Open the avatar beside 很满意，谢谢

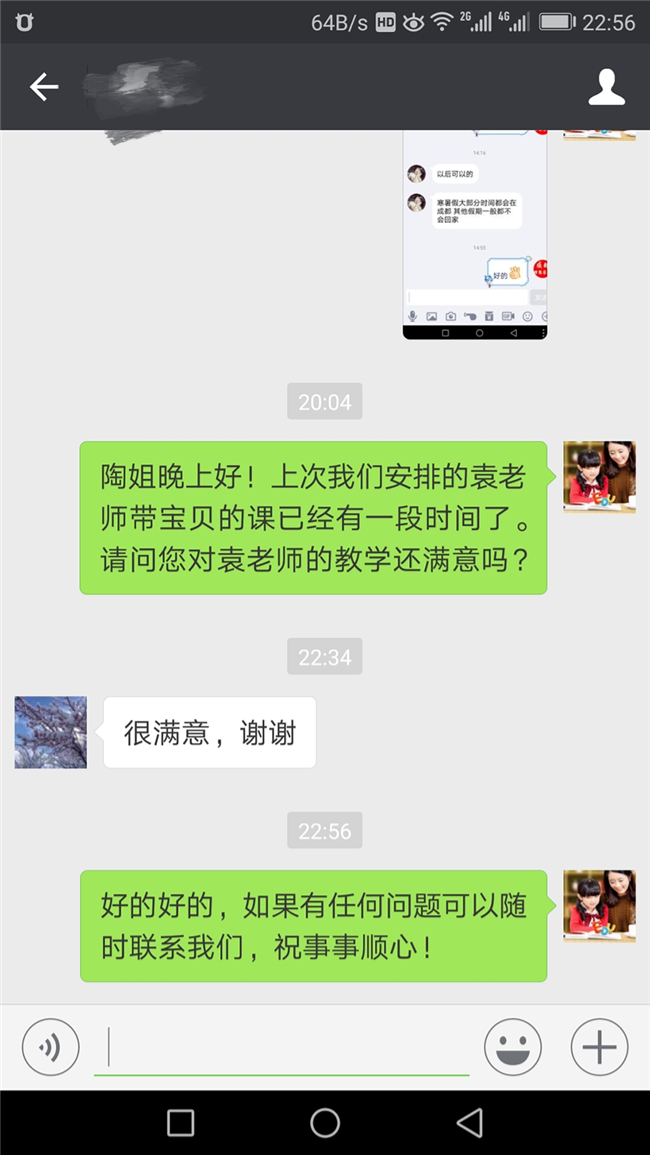(51, 732)
